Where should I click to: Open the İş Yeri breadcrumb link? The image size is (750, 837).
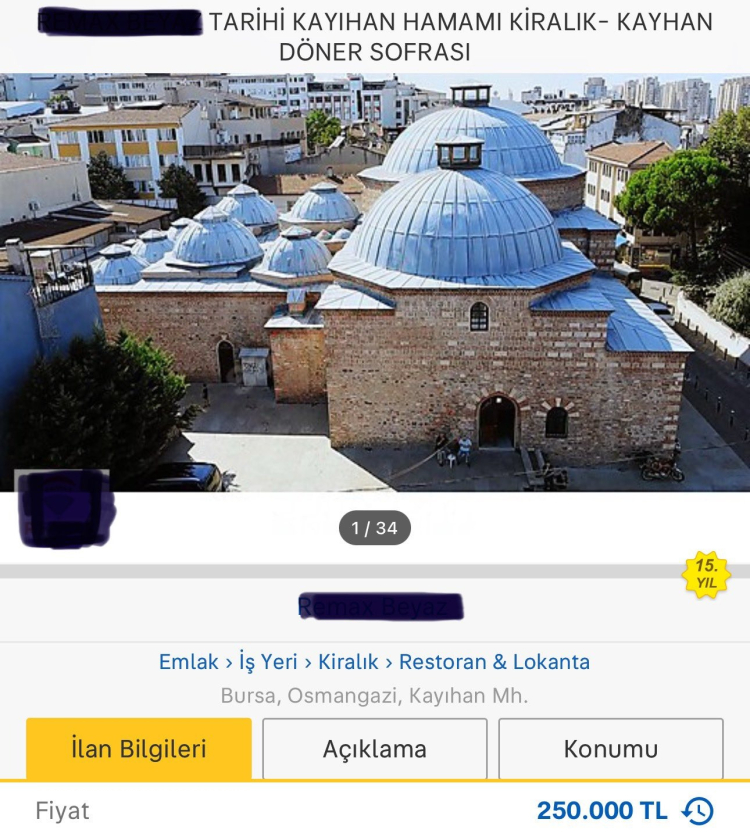click(x=268, y=662)
